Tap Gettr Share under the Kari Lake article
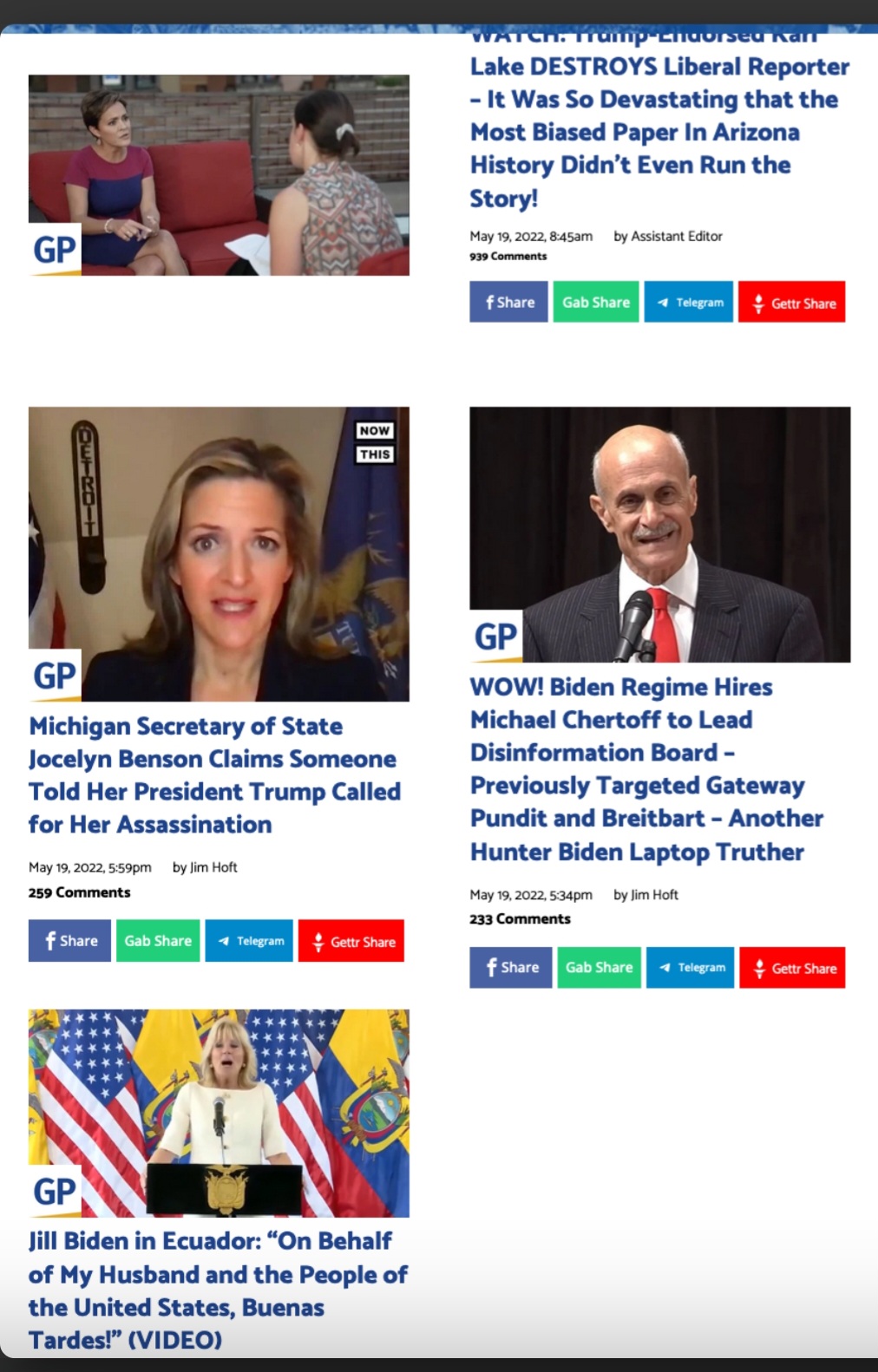 click(791, 303)
